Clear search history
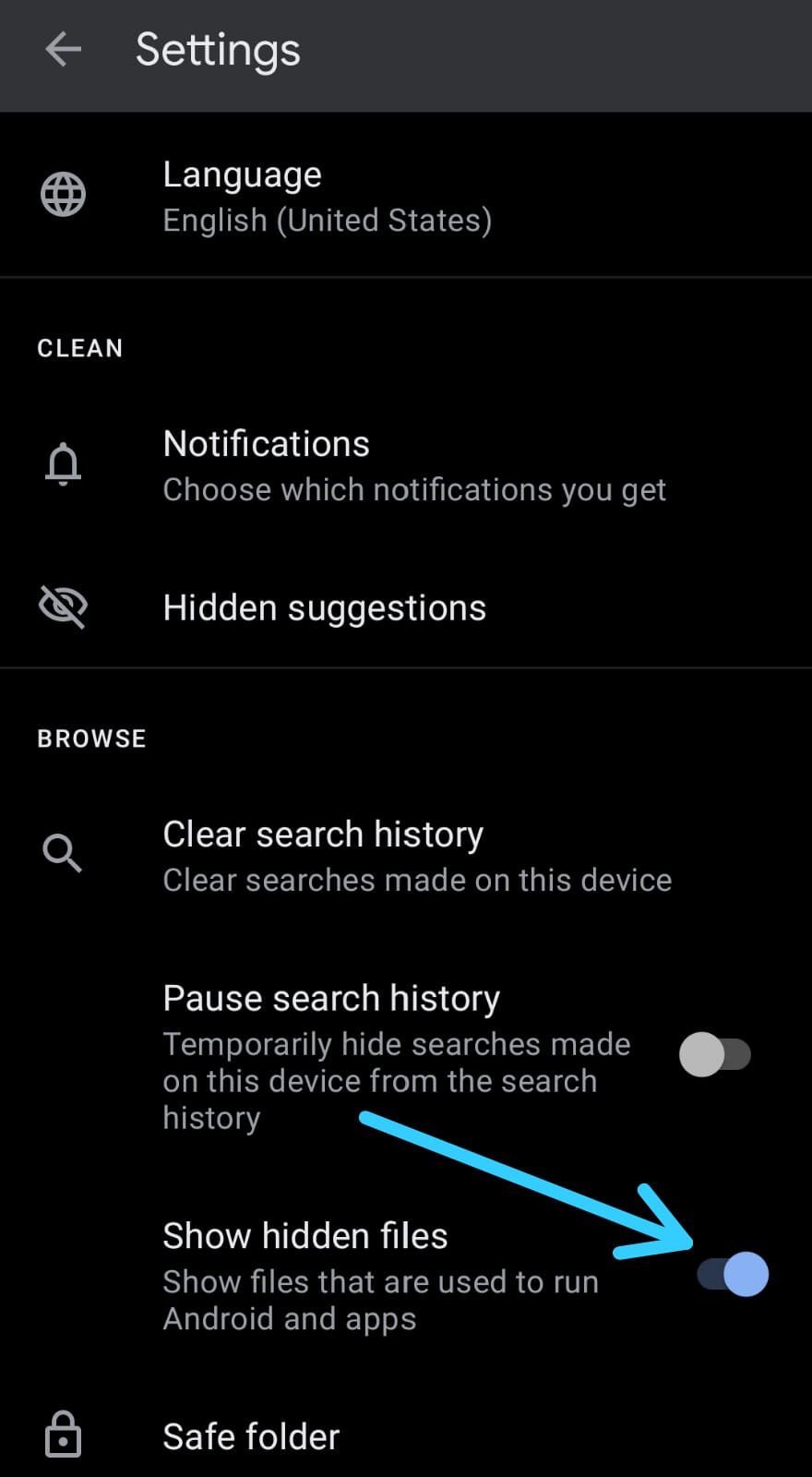812x1477 pixels. click(406, 856)
